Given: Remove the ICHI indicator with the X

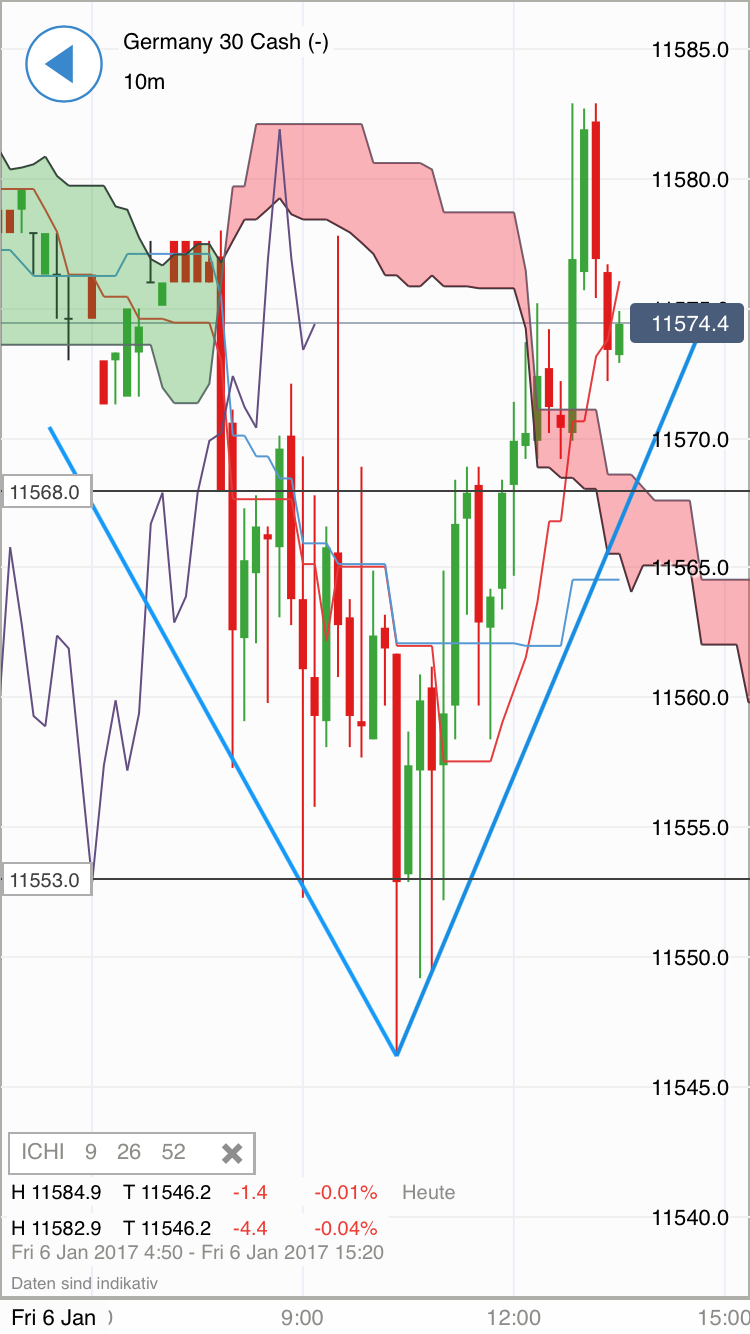Looking at the screenshot, I should coord(232,1154).
